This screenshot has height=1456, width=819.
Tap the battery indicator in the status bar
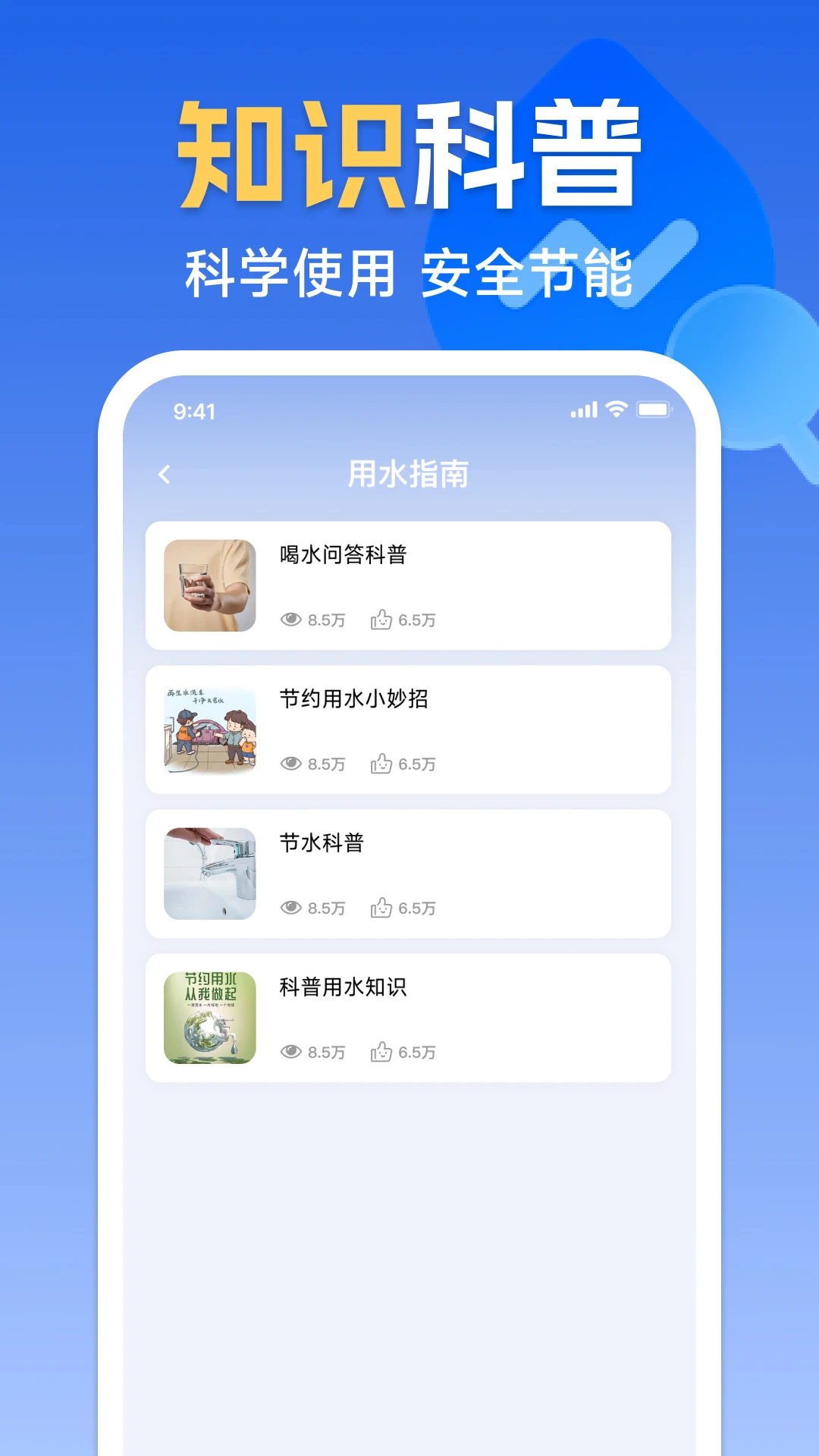click(654, 410)
